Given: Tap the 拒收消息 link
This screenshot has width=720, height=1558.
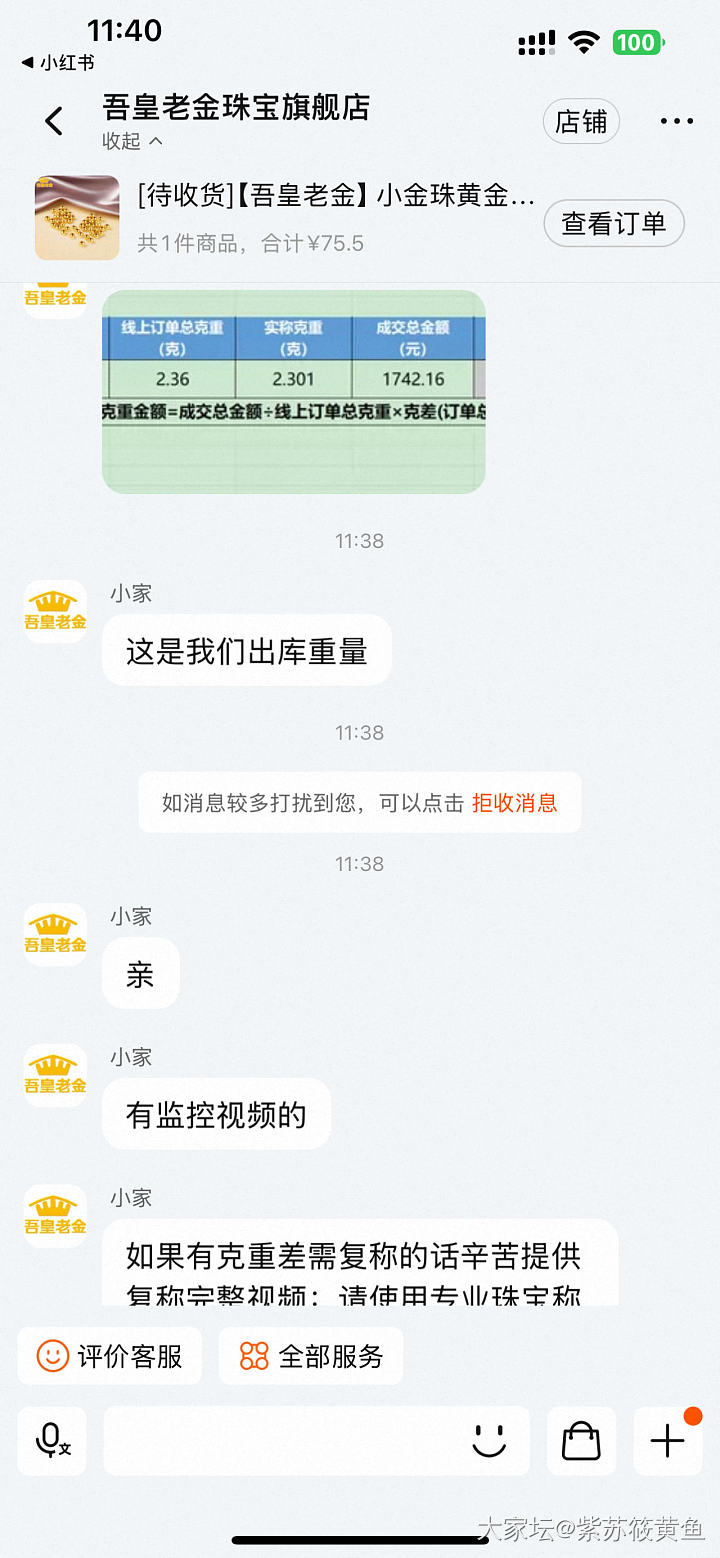Looking at the screenshot, I should 514,802.
